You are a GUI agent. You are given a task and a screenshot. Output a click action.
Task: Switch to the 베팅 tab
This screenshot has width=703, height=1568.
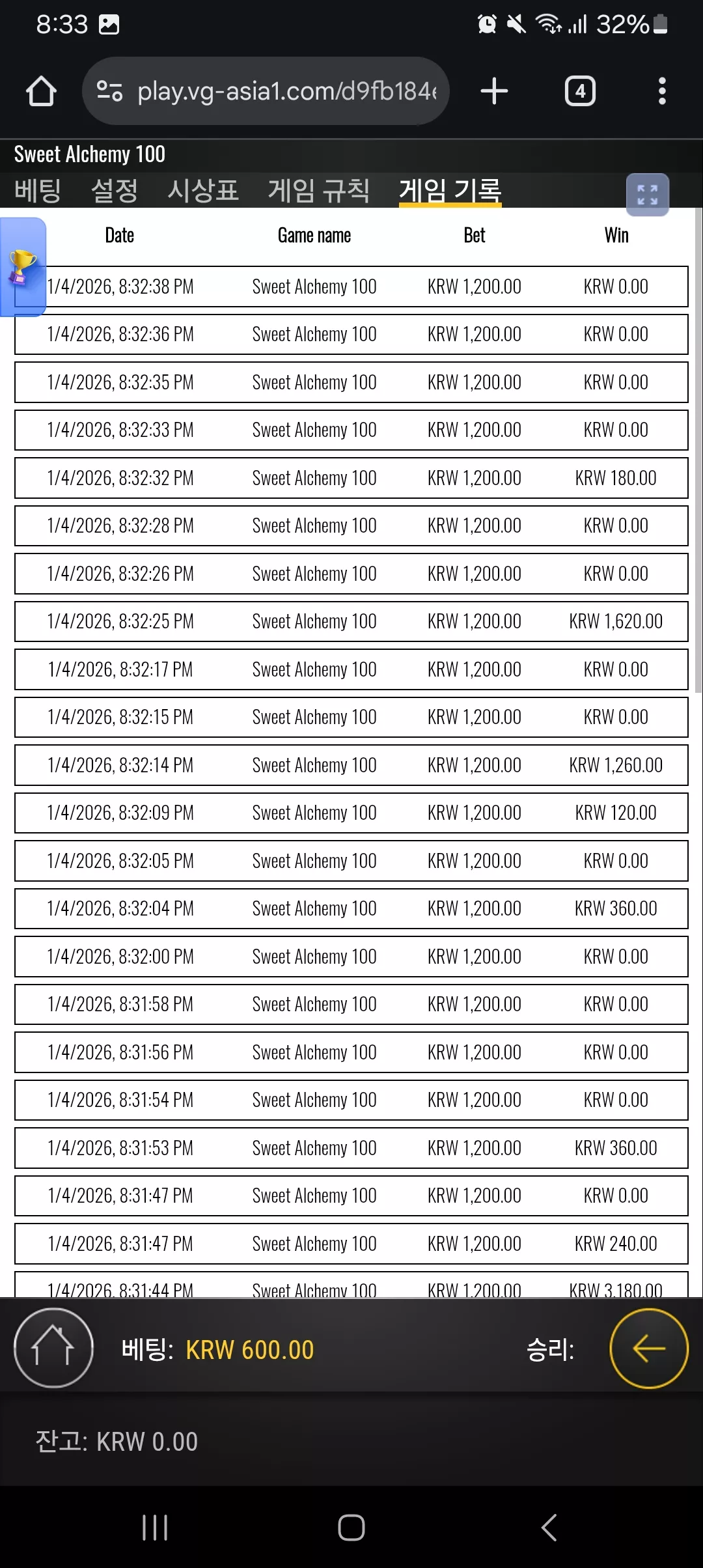(x=38, y=191)
